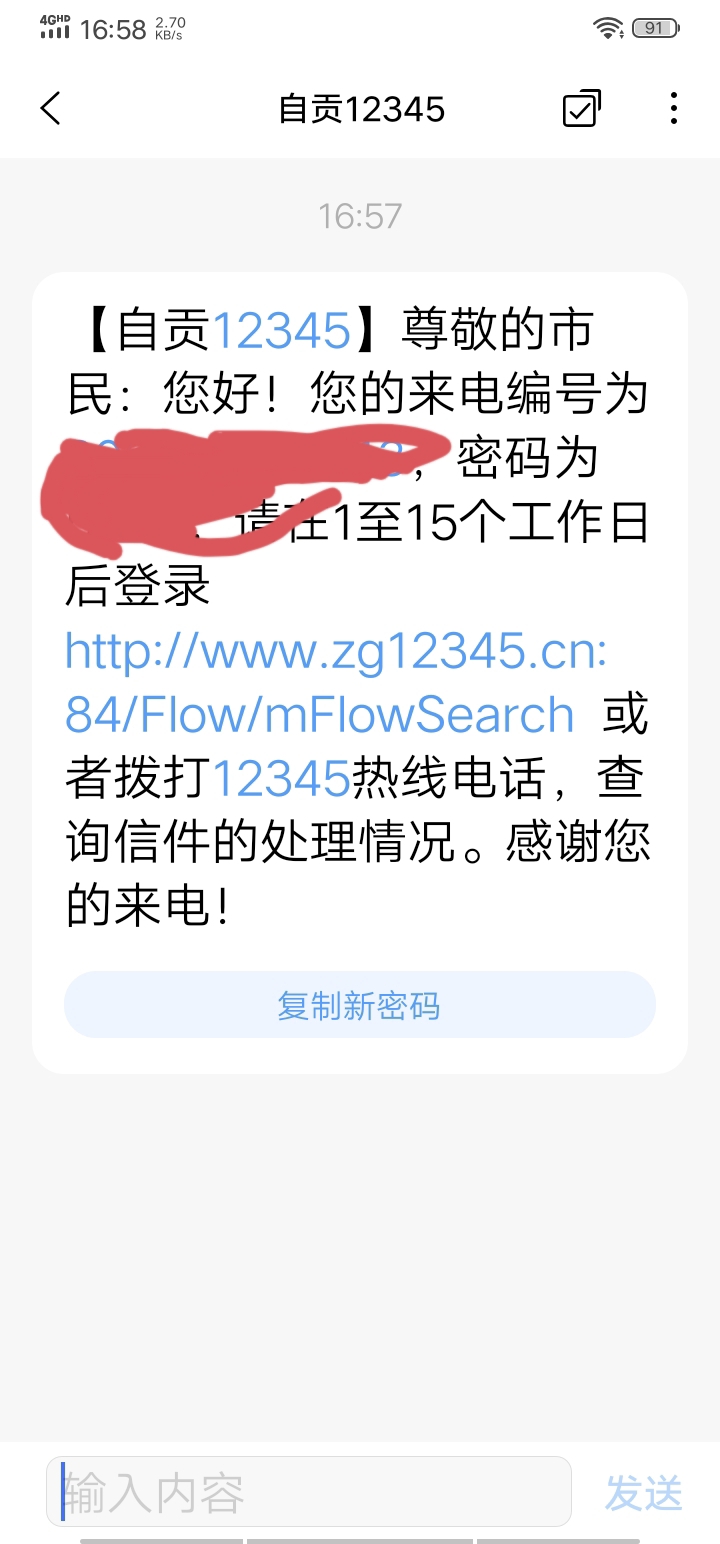This screenshot has width=720, height=1544.
Task: Tap the 发送 send button
Action: tap(644, 1493)
